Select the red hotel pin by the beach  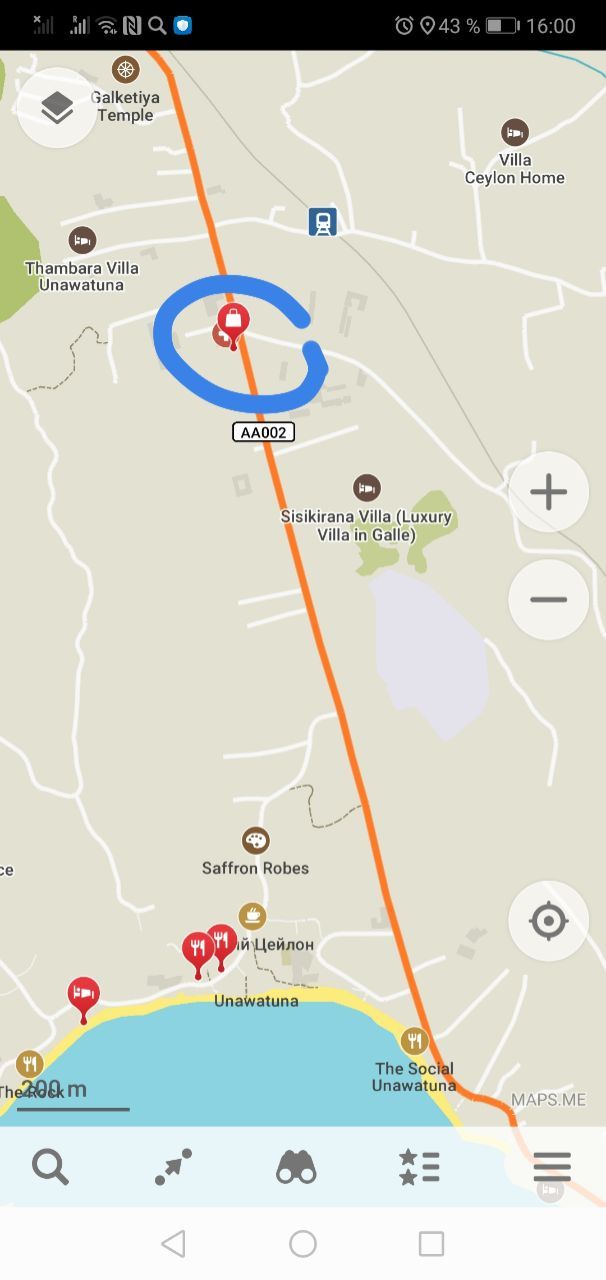tap(84, 994)
